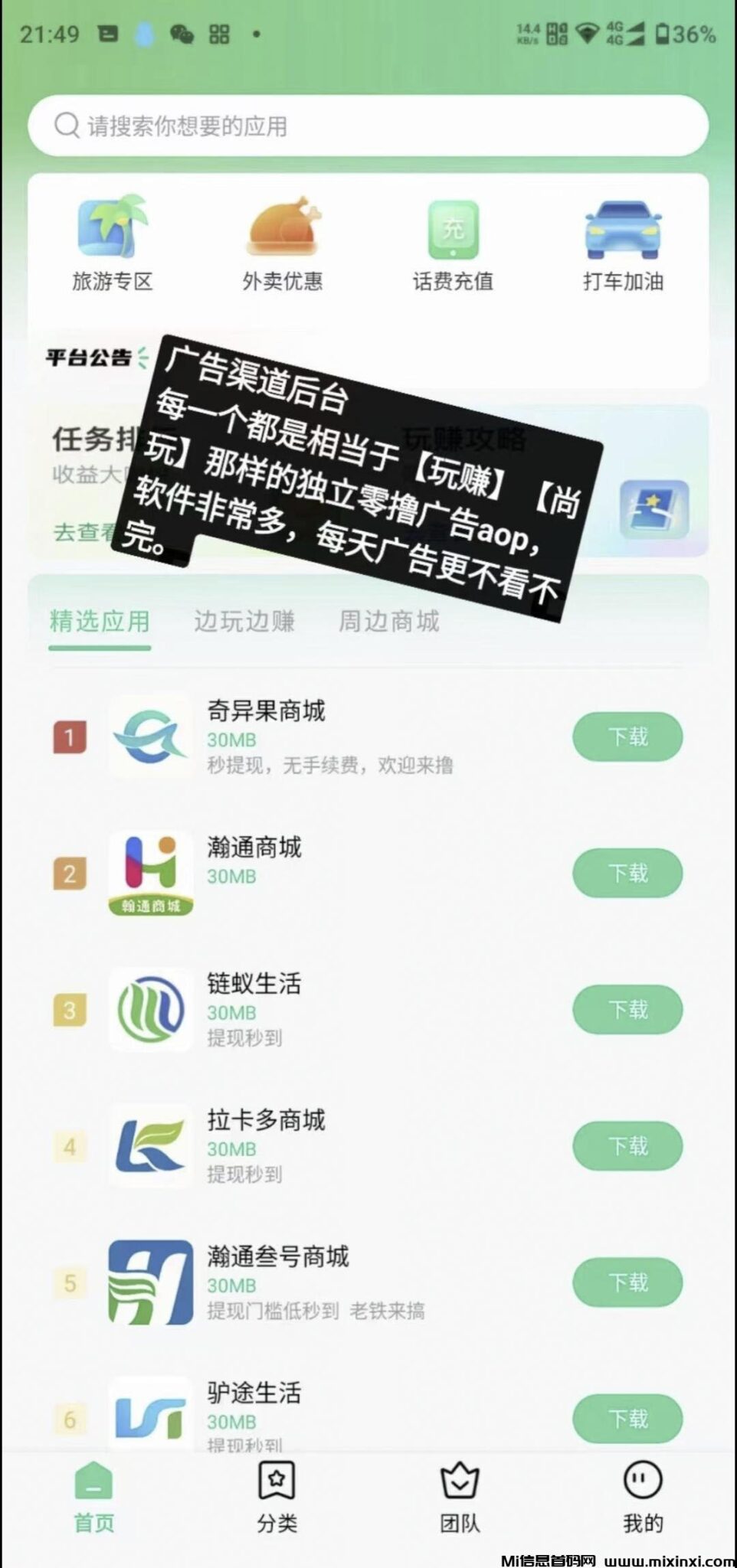Tap the 玩赚攻略 guide book icon
The height and width of the screenshot is (1568, 737).
click(655, 509)
